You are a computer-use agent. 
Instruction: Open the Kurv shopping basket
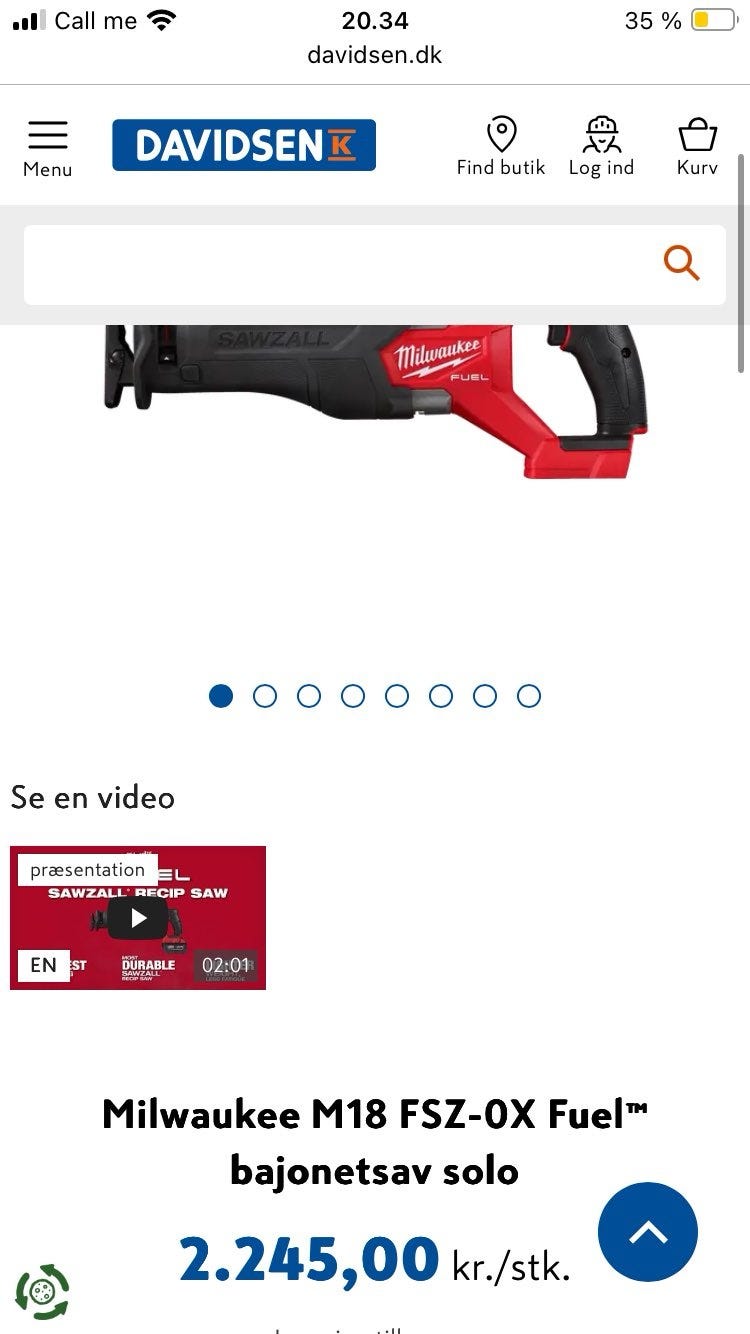[x=697, y=147]
